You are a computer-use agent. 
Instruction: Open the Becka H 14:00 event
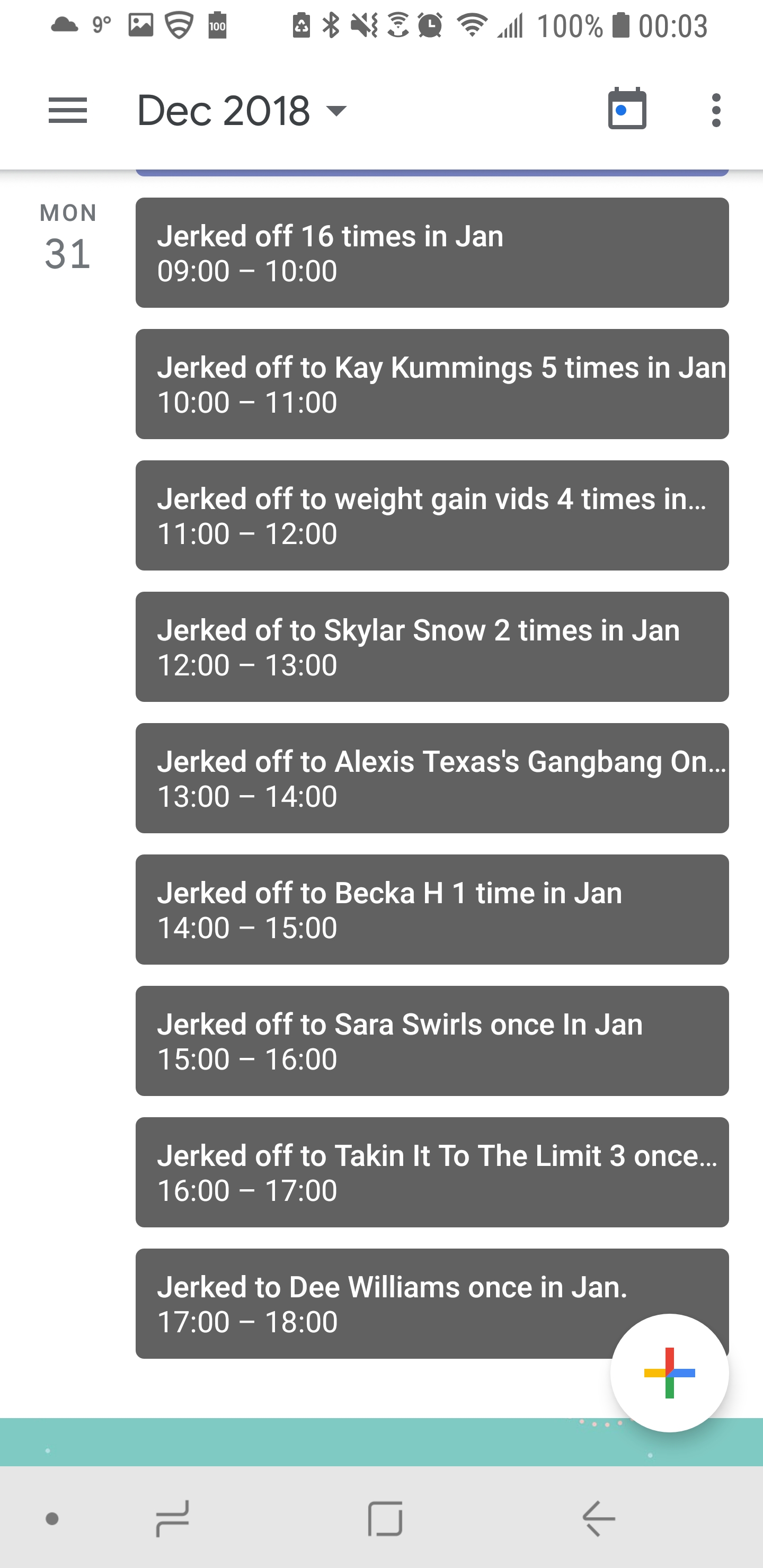point(432,910)
